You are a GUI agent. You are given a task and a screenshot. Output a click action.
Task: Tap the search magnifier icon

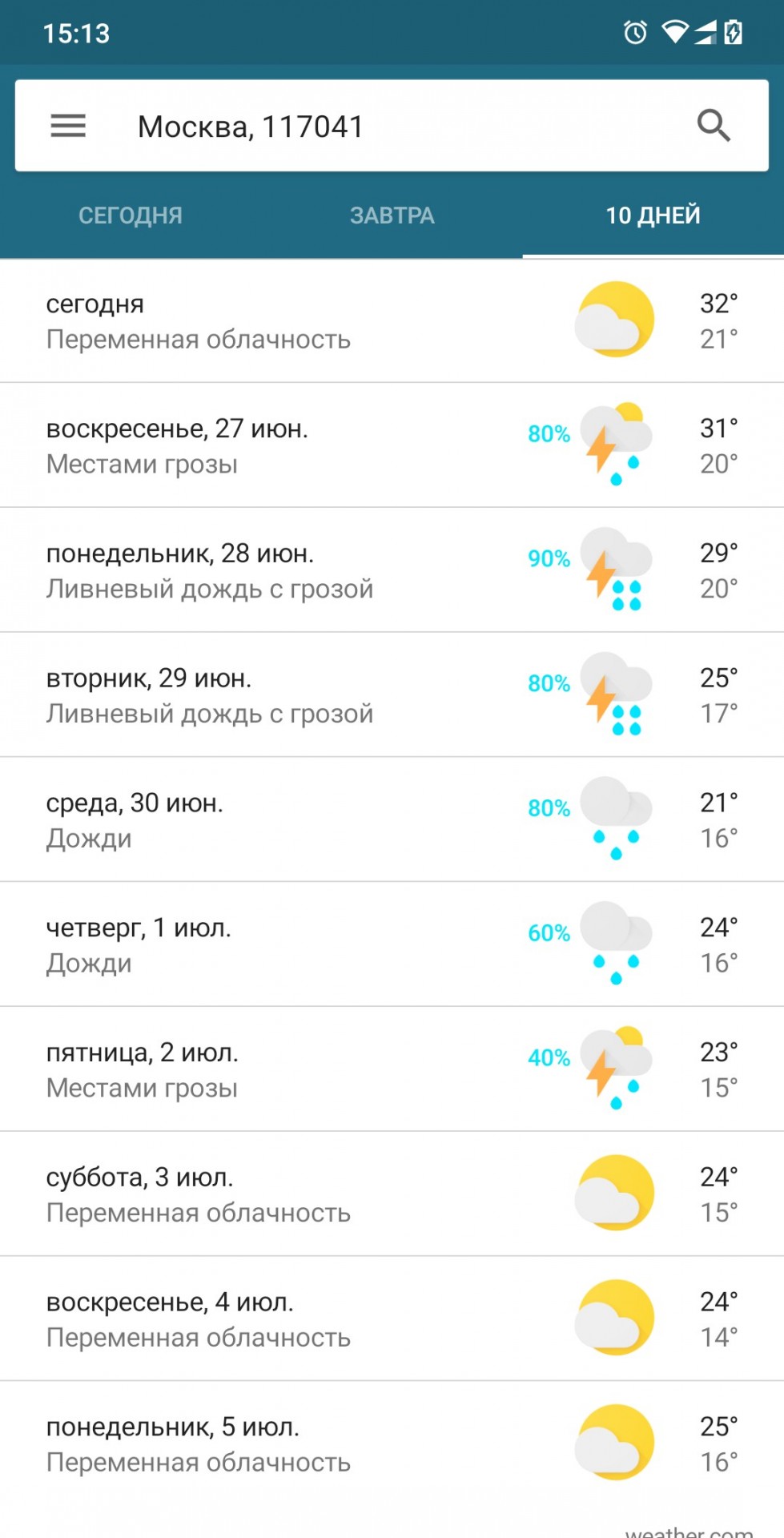714,126
